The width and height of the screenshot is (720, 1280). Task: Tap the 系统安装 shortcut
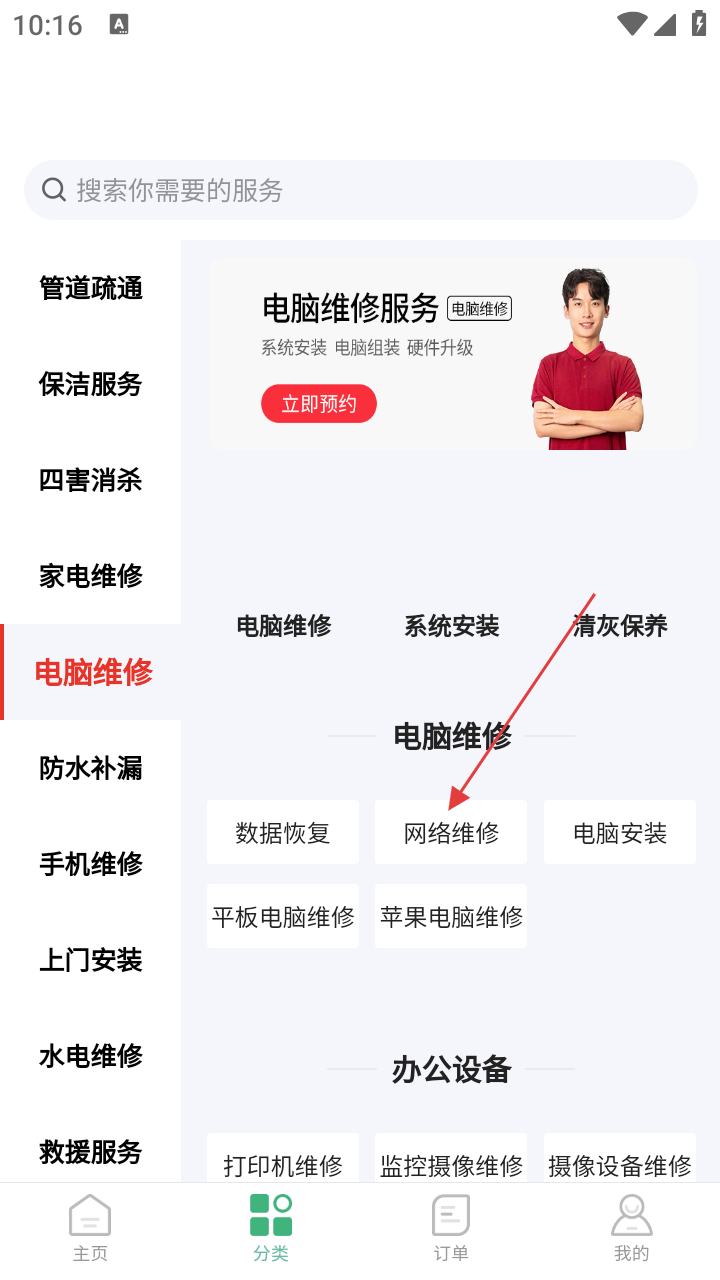click(451, 626)
